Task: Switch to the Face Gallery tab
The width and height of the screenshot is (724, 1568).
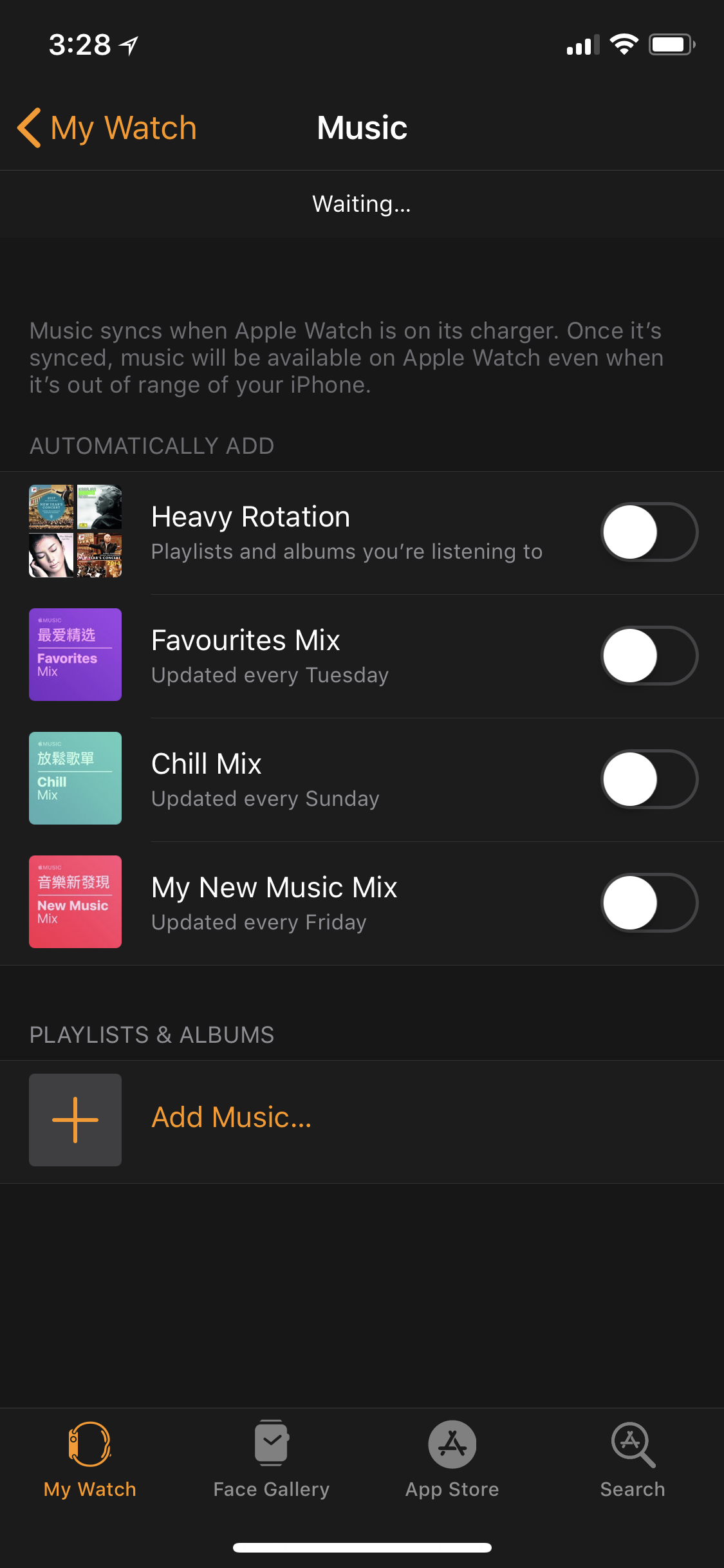Action: pyautogui.click(x=271, y=1460)
